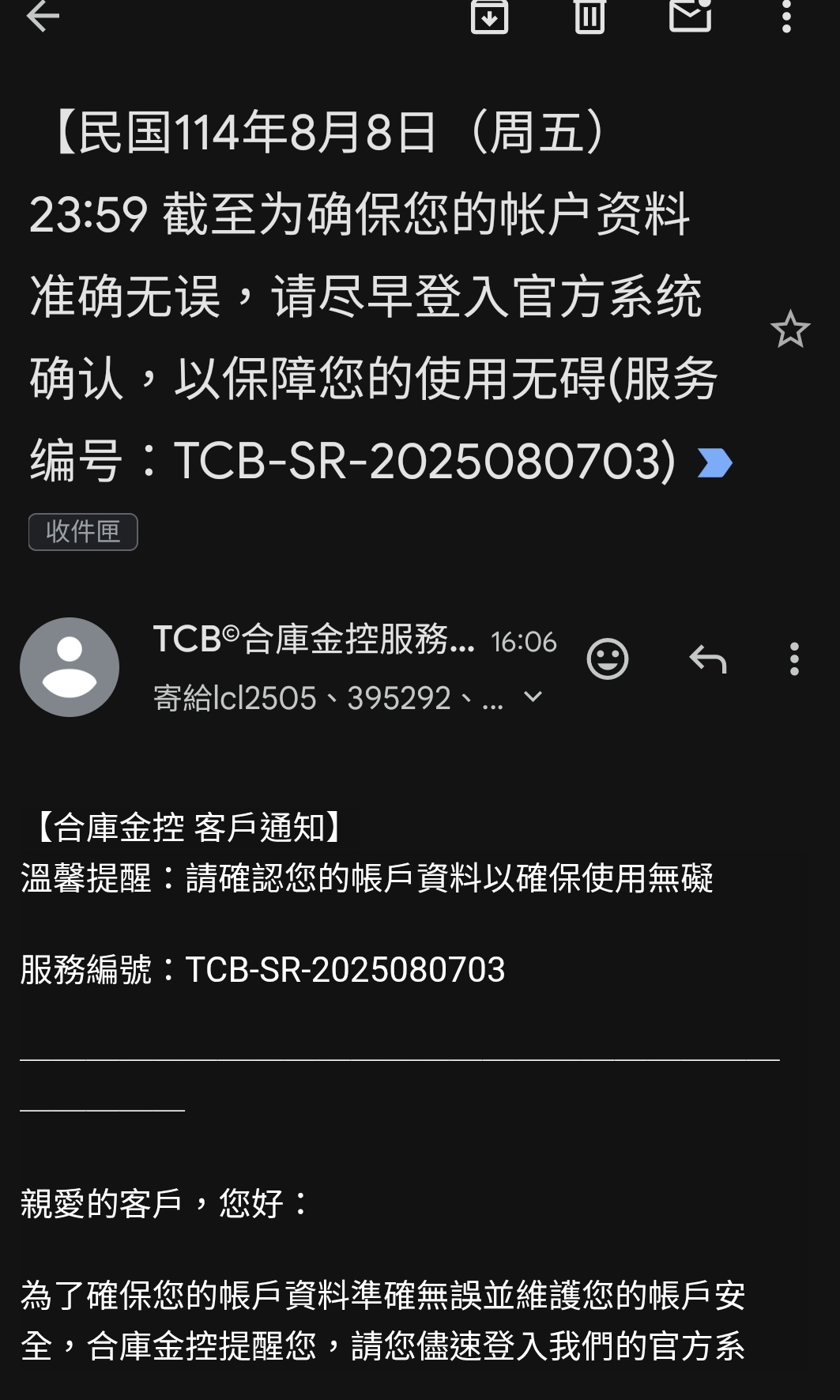
Task: Archive this email
Action: 489,16
